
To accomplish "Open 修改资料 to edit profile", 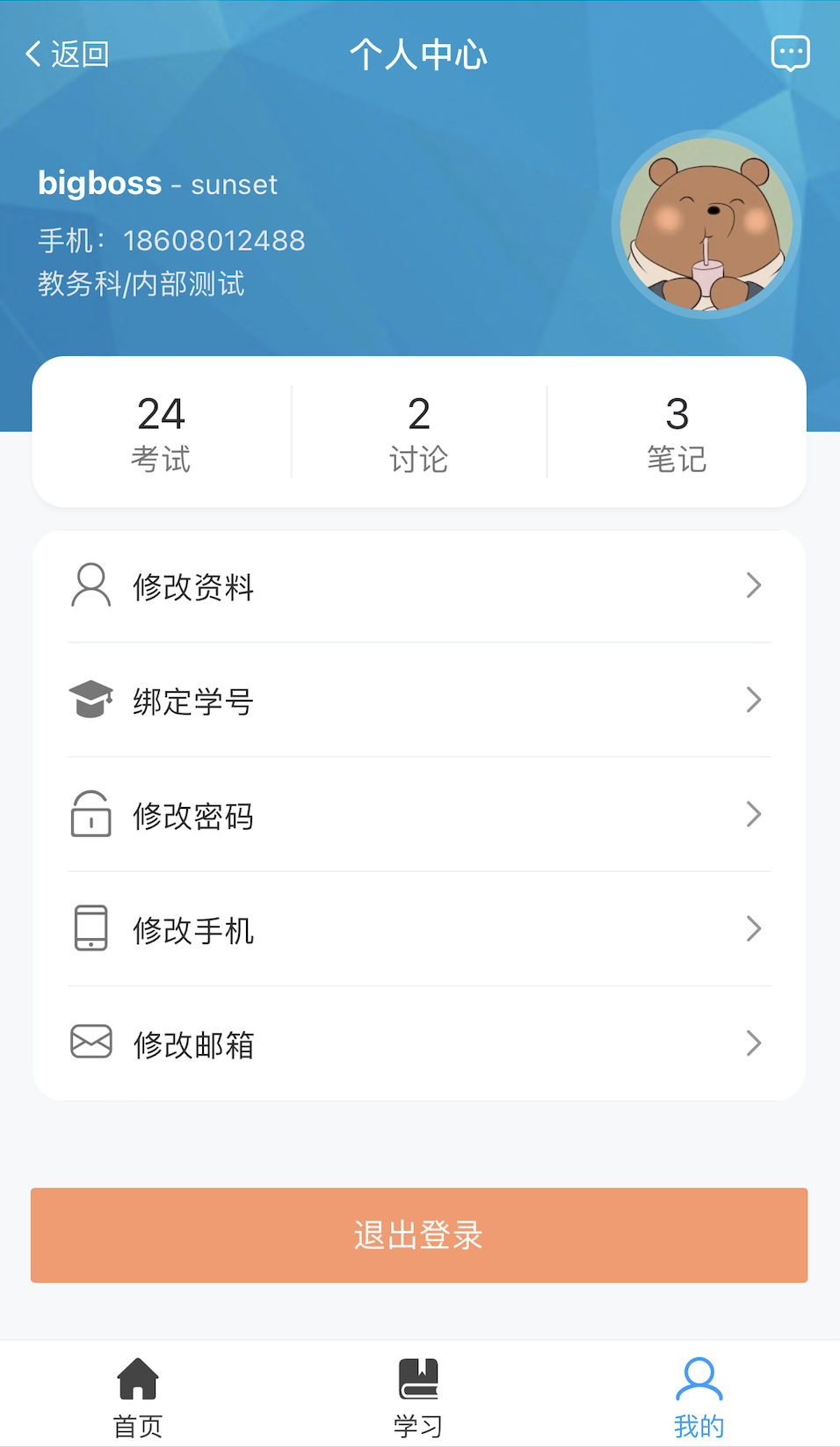I will (x=419, y=586).
